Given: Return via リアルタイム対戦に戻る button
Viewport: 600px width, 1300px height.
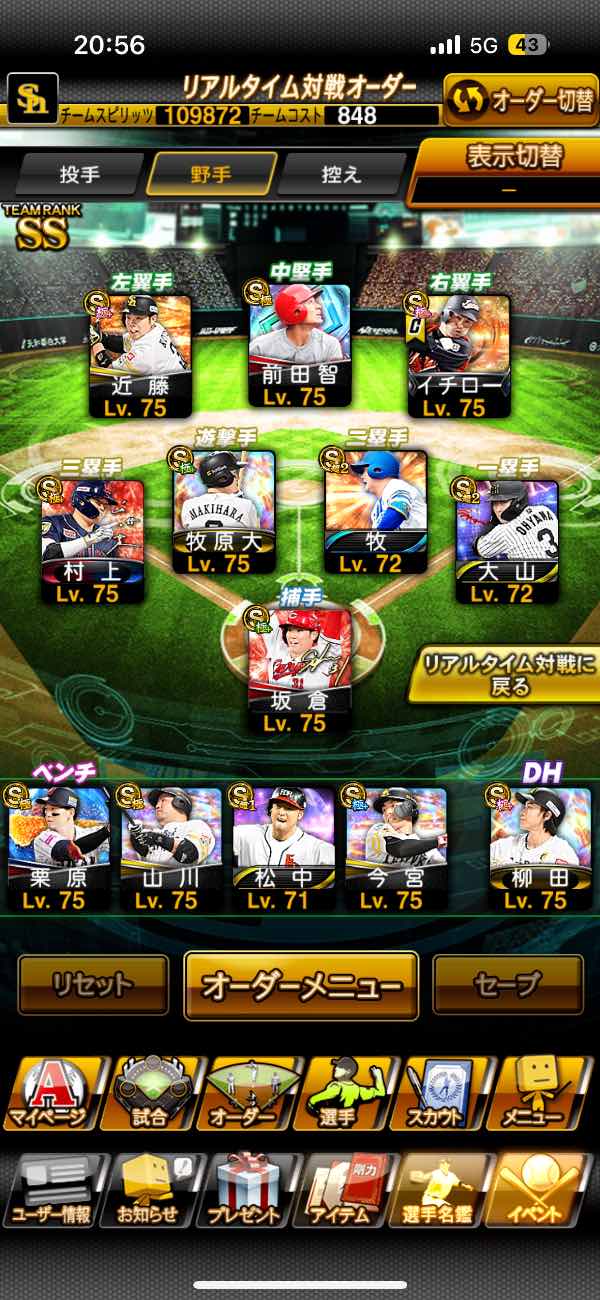Looking at the screenshot, I should coord(504,674).
